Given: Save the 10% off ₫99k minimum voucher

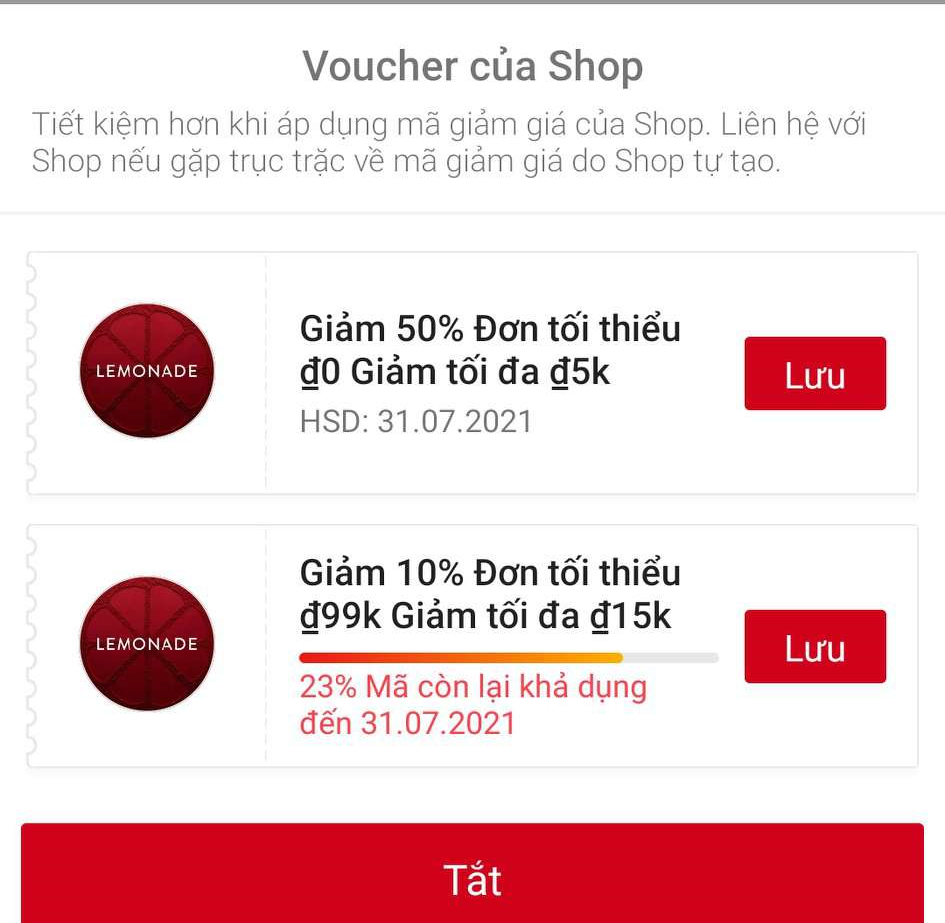Looking at the screenshot, I should coord(814,647).
